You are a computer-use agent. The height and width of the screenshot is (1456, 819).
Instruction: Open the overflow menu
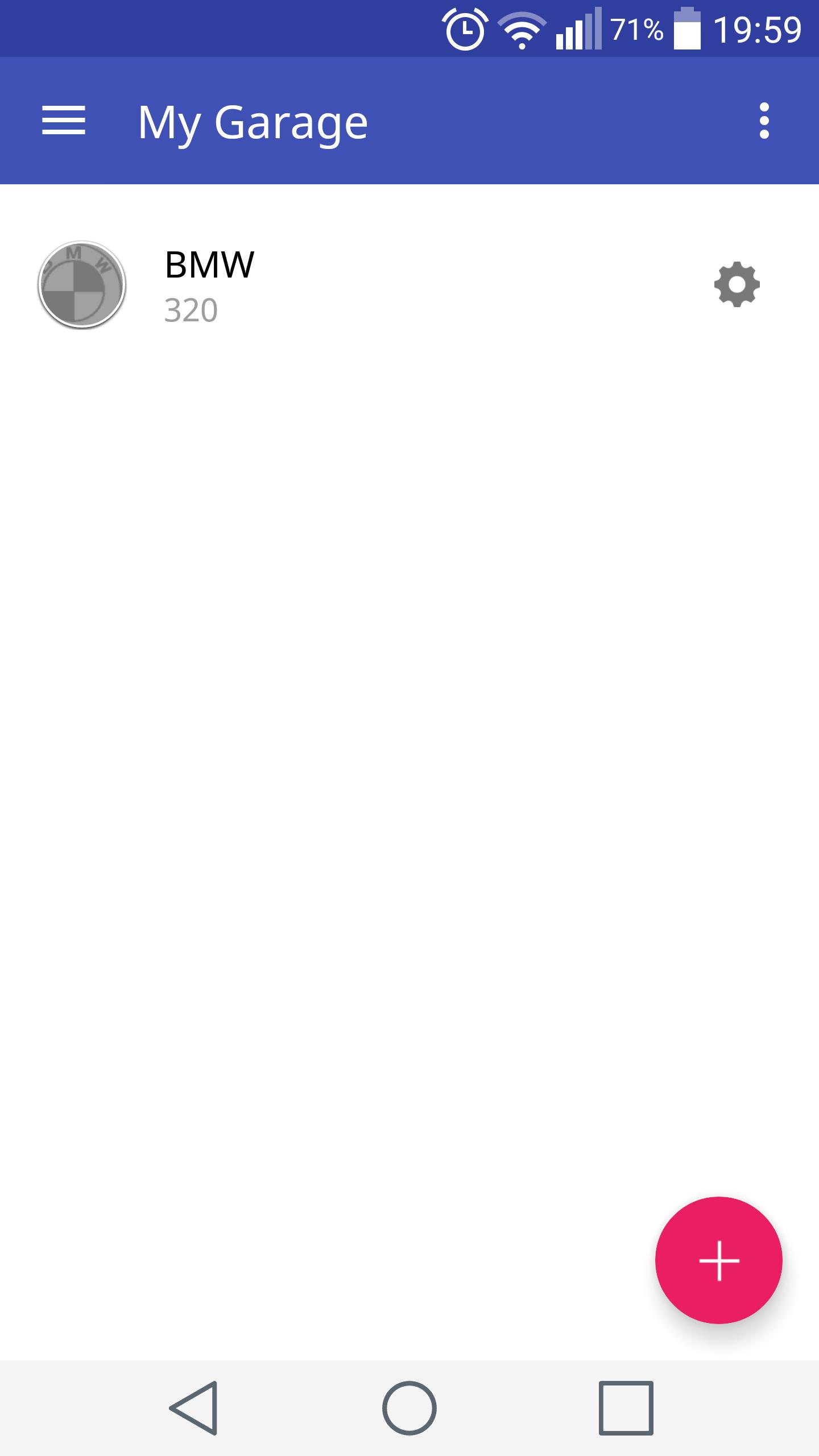coord(764,121)
